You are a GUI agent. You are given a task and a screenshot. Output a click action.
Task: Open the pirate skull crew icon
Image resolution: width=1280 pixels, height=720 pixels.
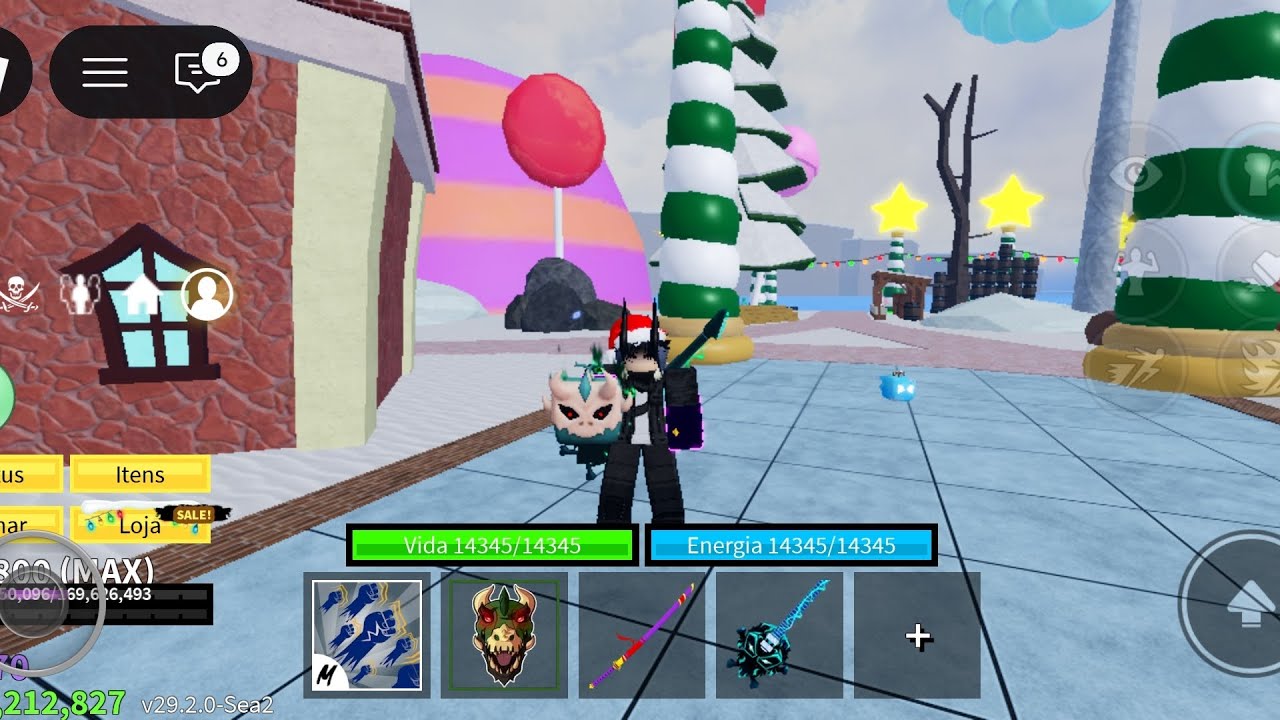21,294
